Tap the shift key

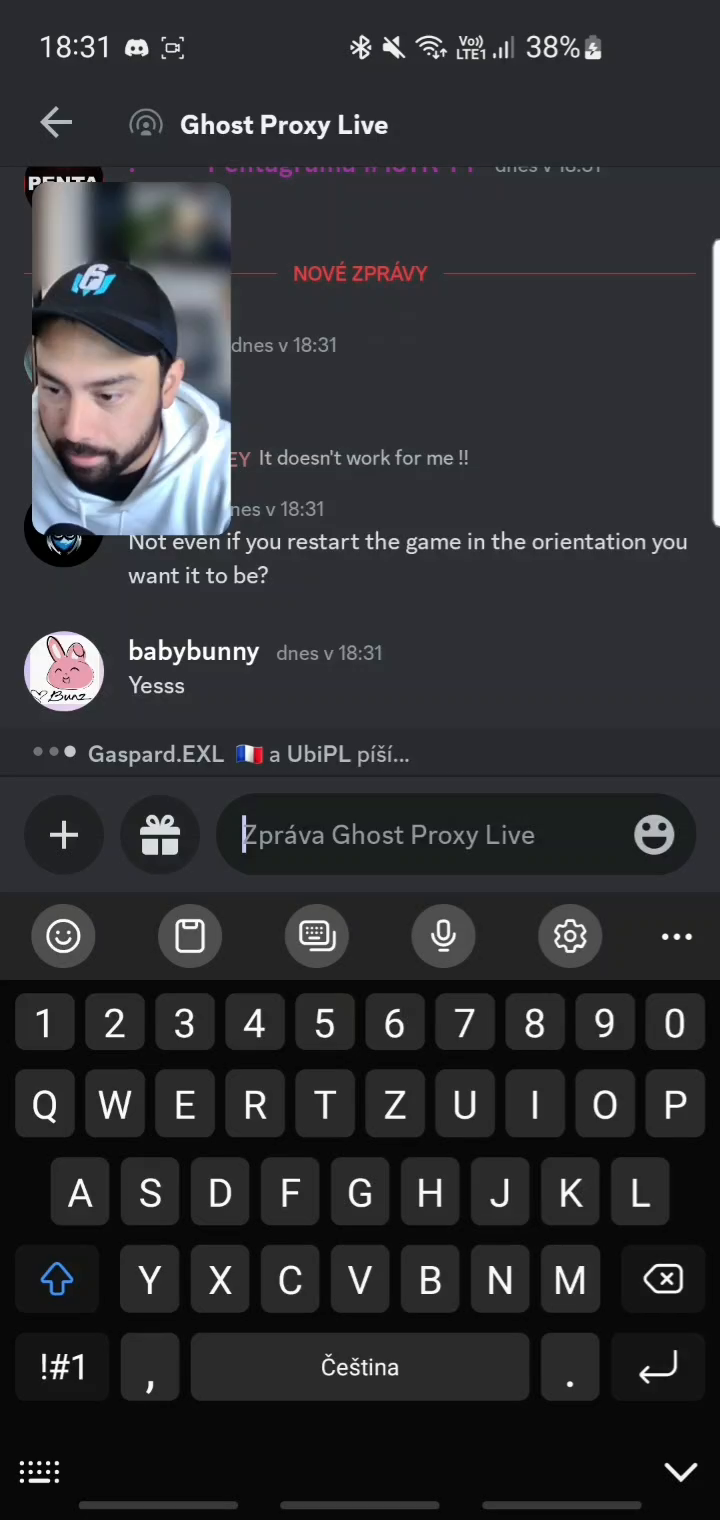click(x=57, y=1279)
